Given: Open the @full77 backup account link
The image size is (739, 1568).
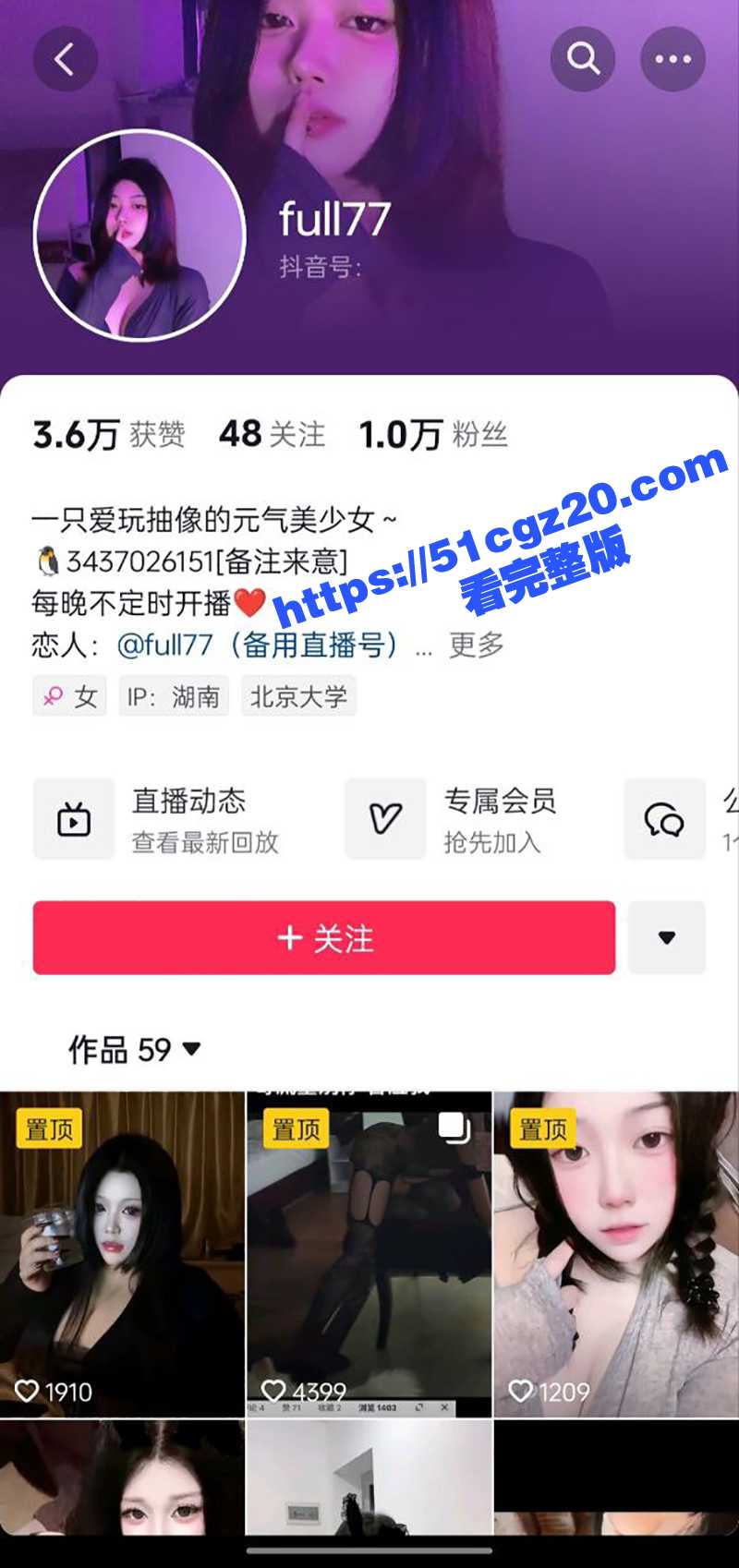Looking at the screenshot, I should tap(257, 645).
